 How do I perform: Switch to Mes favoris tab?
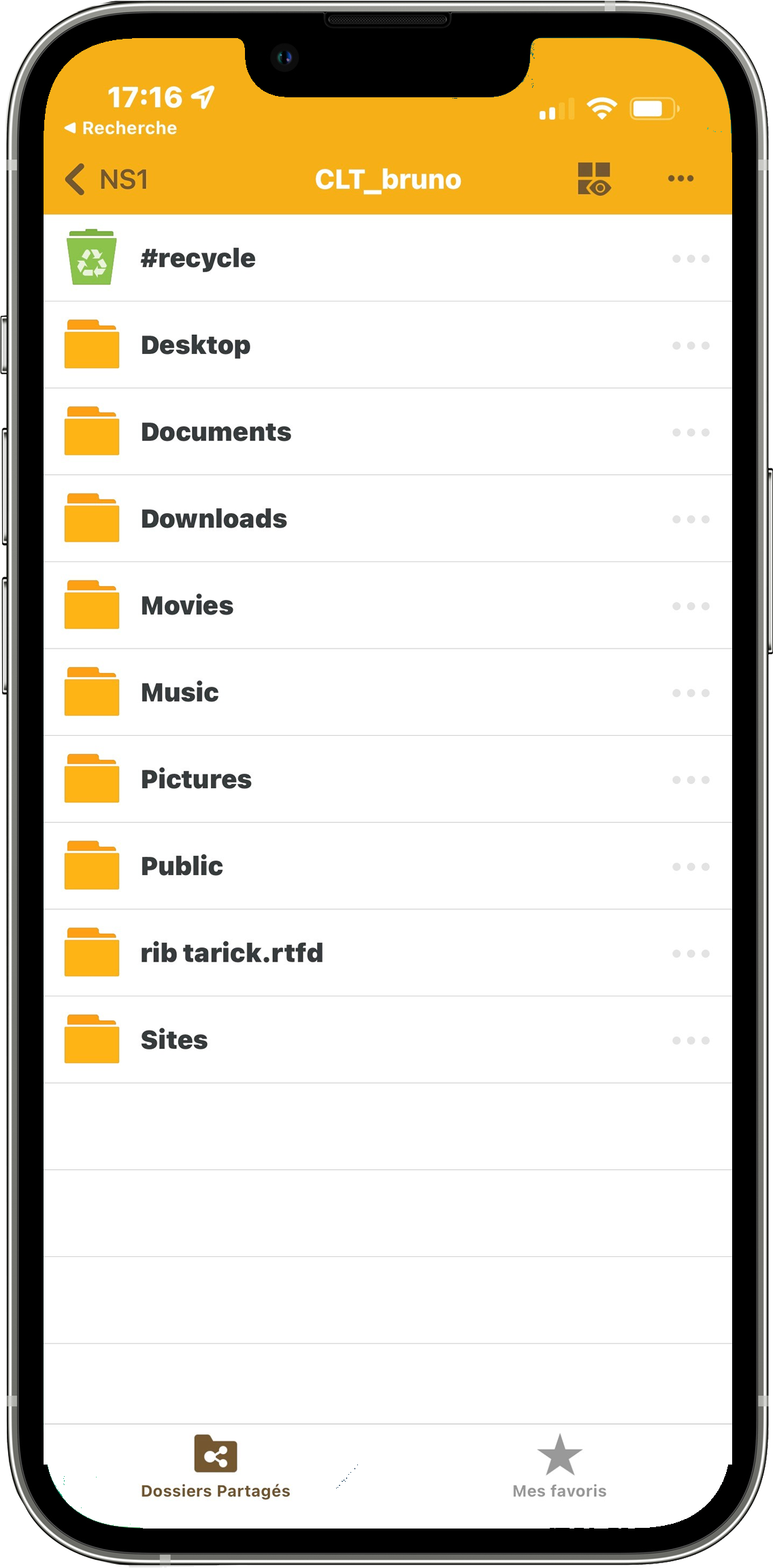559,1467
